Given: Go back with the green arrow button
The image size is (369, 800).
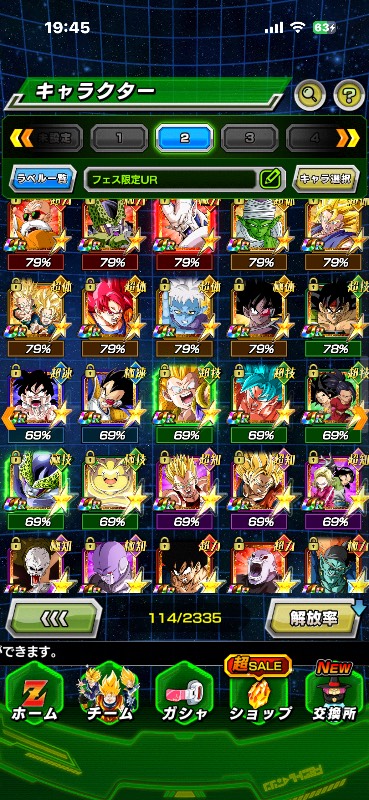Looking at the screenshot, I should 54,618.
